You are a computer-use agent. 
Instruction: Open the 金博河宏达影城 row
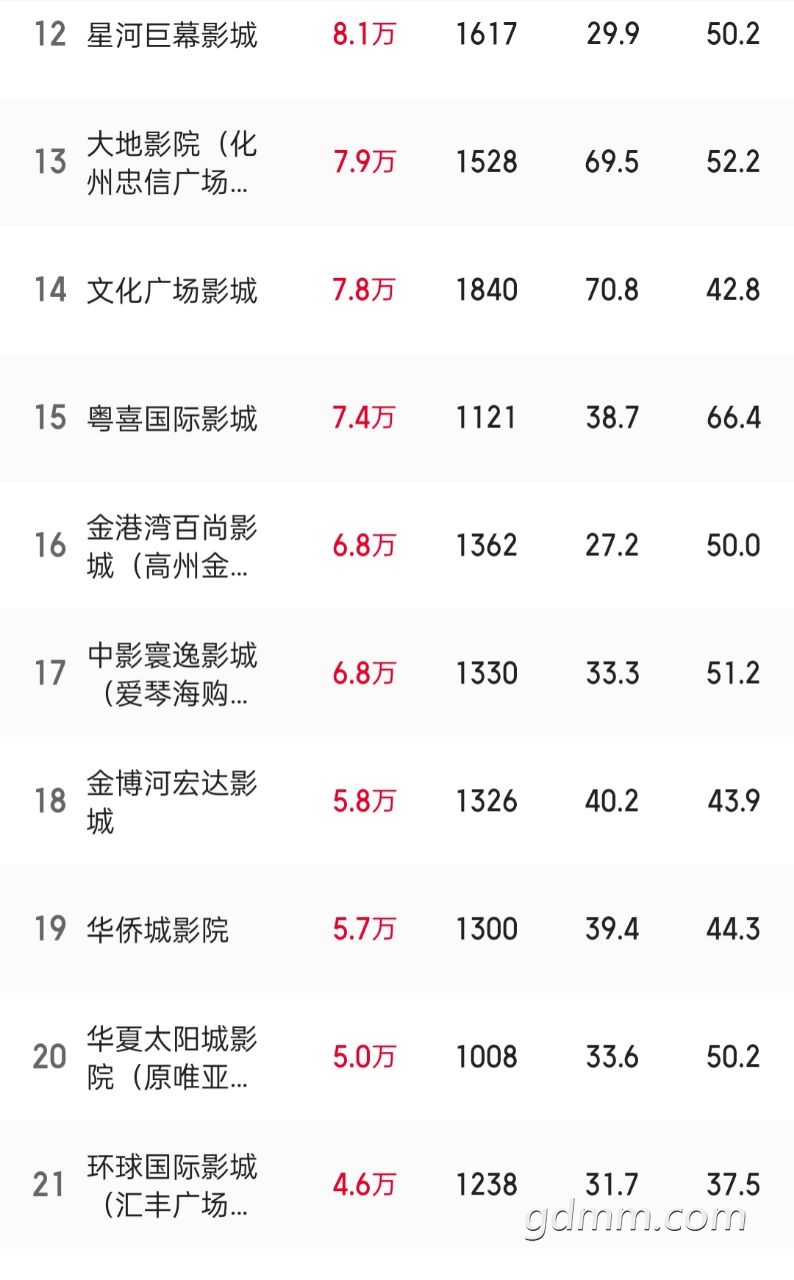(397, 801)
